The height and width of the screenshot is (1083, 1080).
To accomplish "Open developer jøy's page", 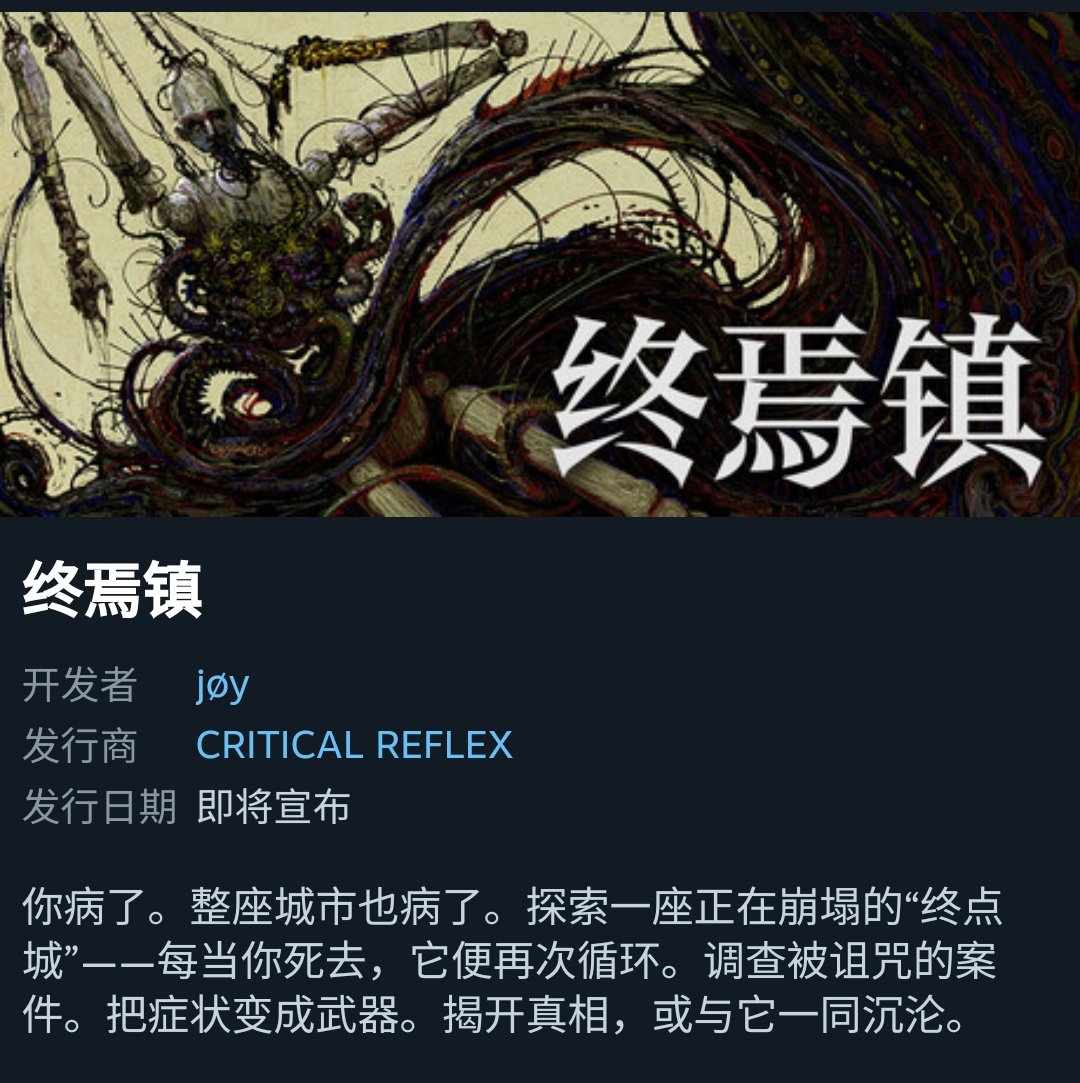I will (x=222, y=686).
